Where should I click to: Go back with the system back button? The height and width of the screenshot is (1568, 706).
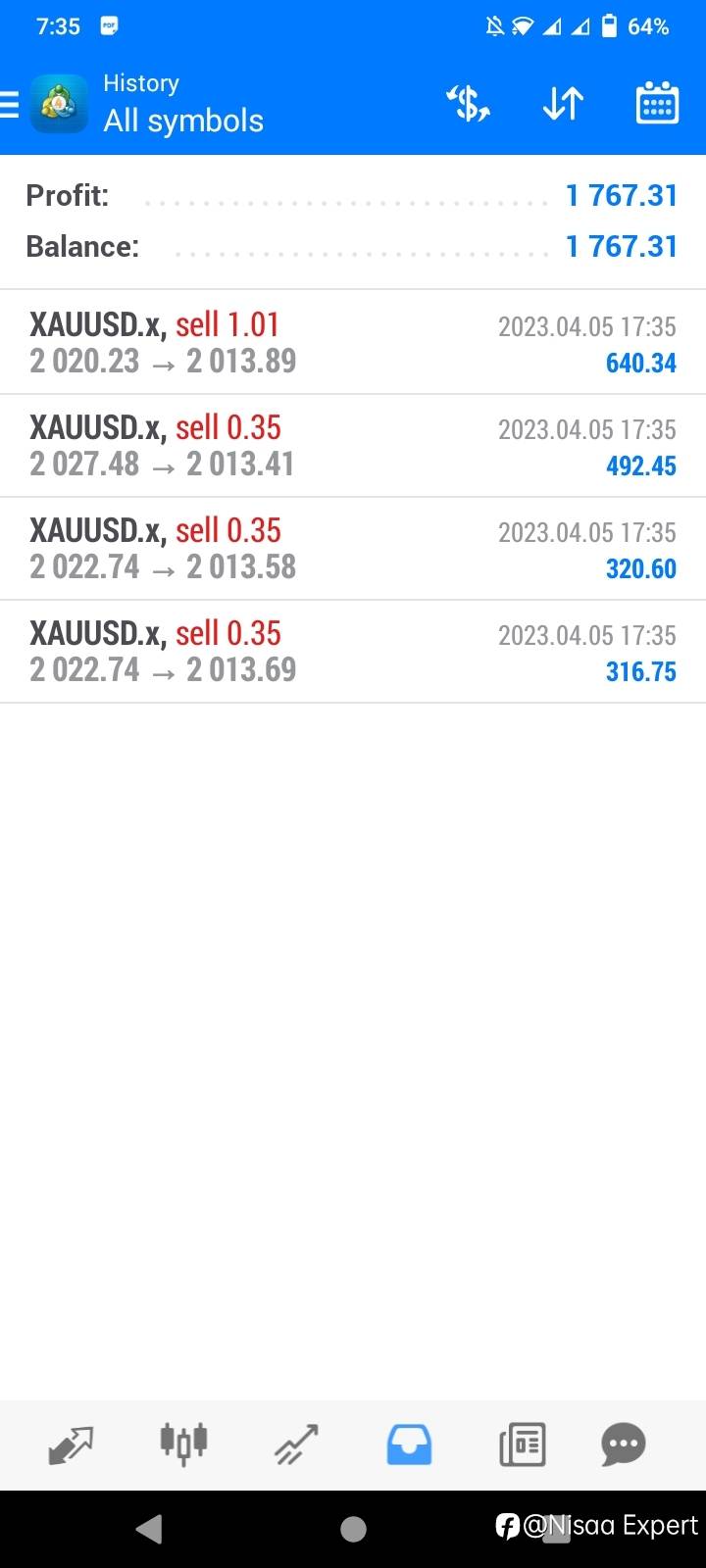(149, 1529)
